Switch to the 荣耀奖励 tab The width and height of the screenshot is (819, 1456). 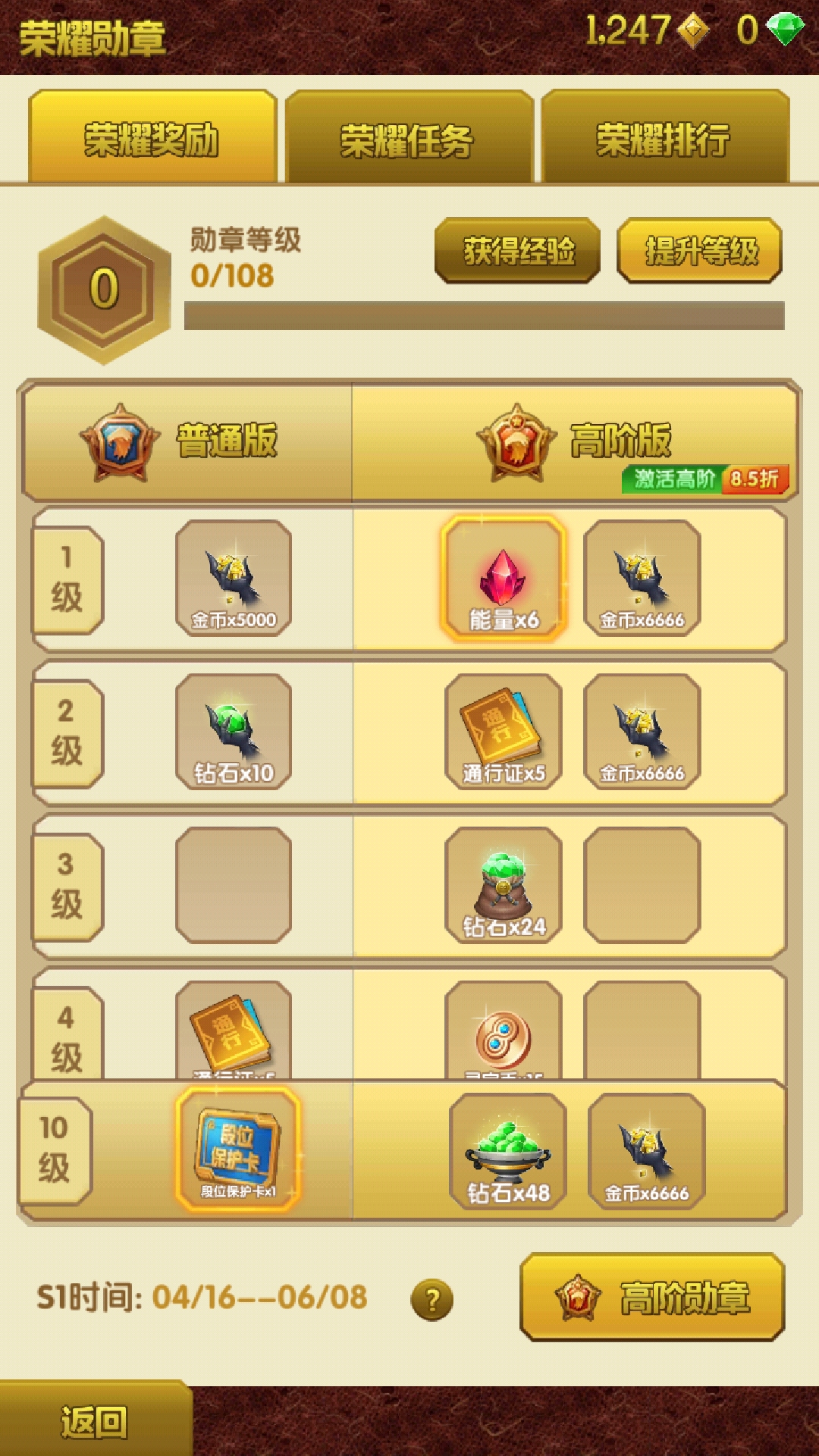(152, 138)
